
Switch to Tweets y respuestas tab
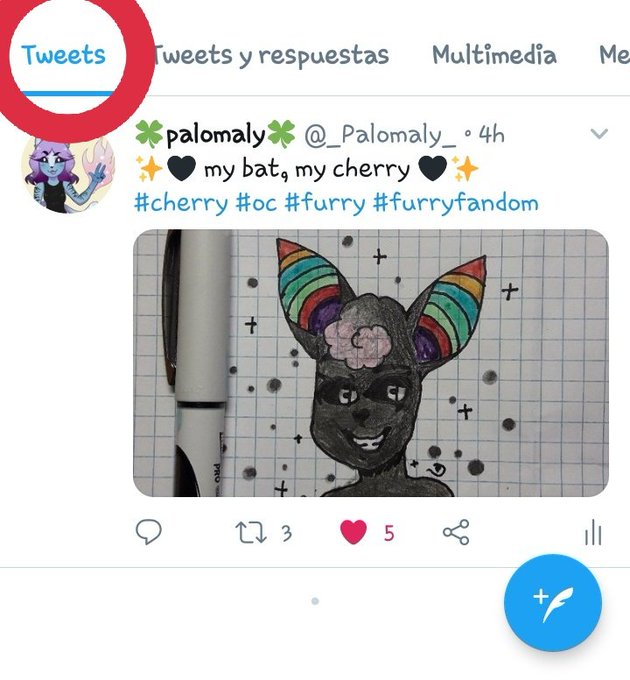click(x=272, y=56)
